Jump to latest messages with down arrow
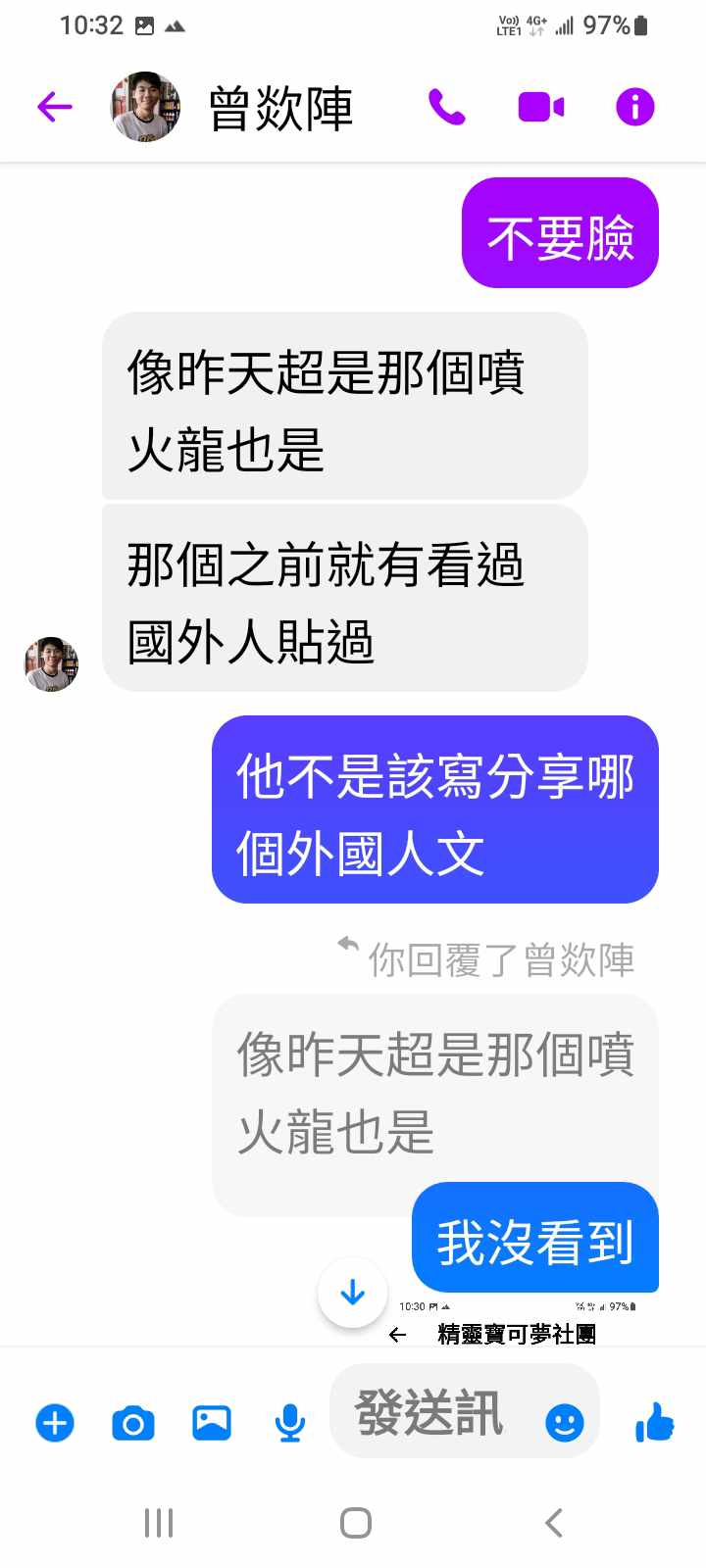The height and width of the screenshot is (1568, 706). click(353, 1294)
